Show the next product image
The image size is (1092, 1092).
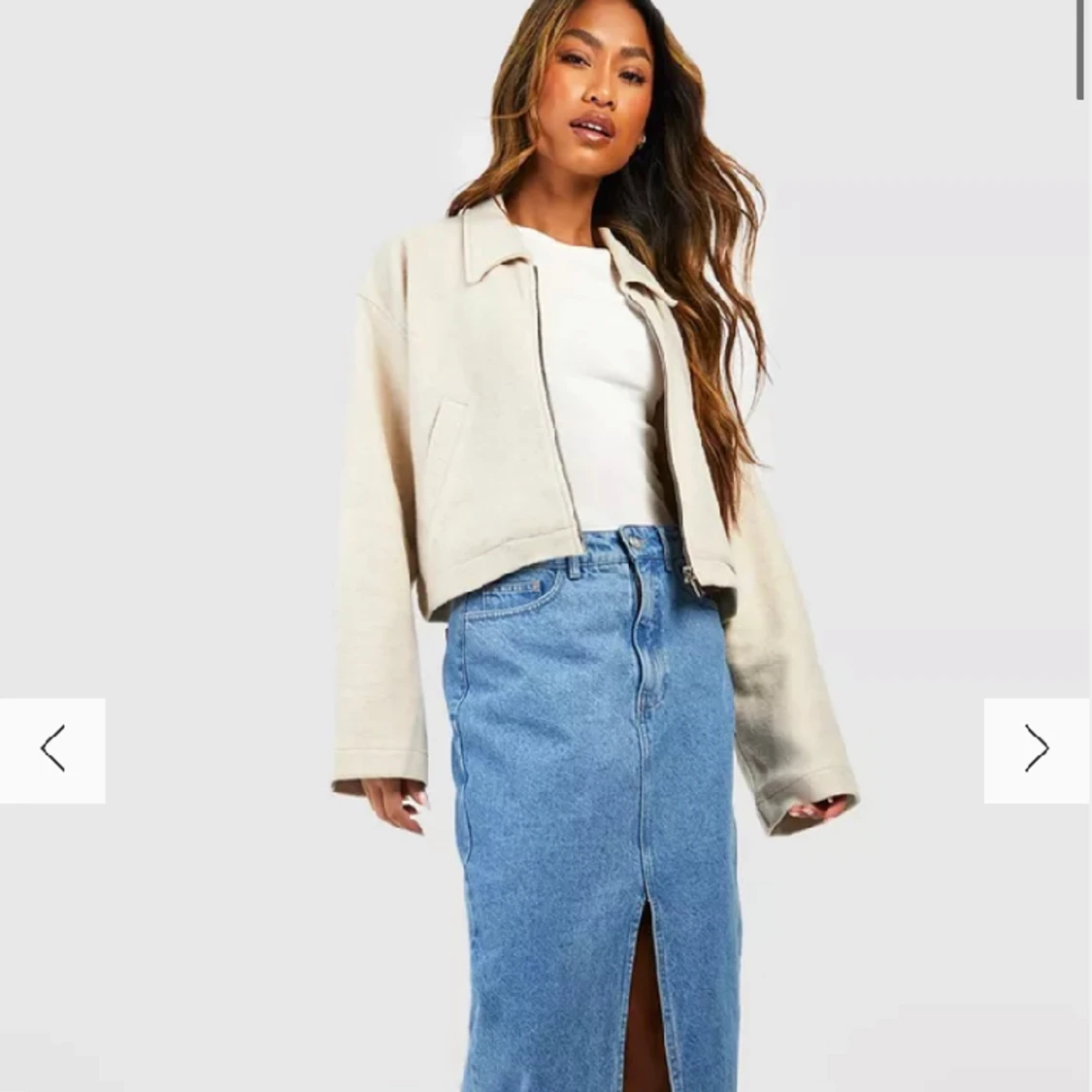click(x=1037, y=750)
